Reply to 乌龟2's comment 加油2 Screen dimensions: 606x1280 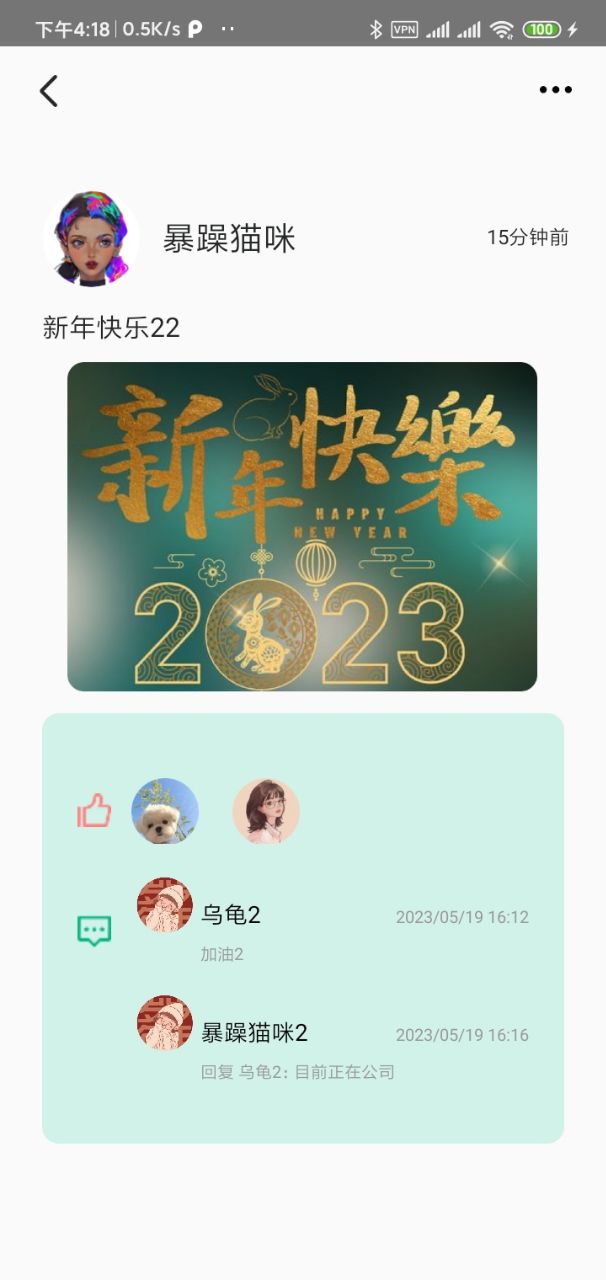click(222, 954)
